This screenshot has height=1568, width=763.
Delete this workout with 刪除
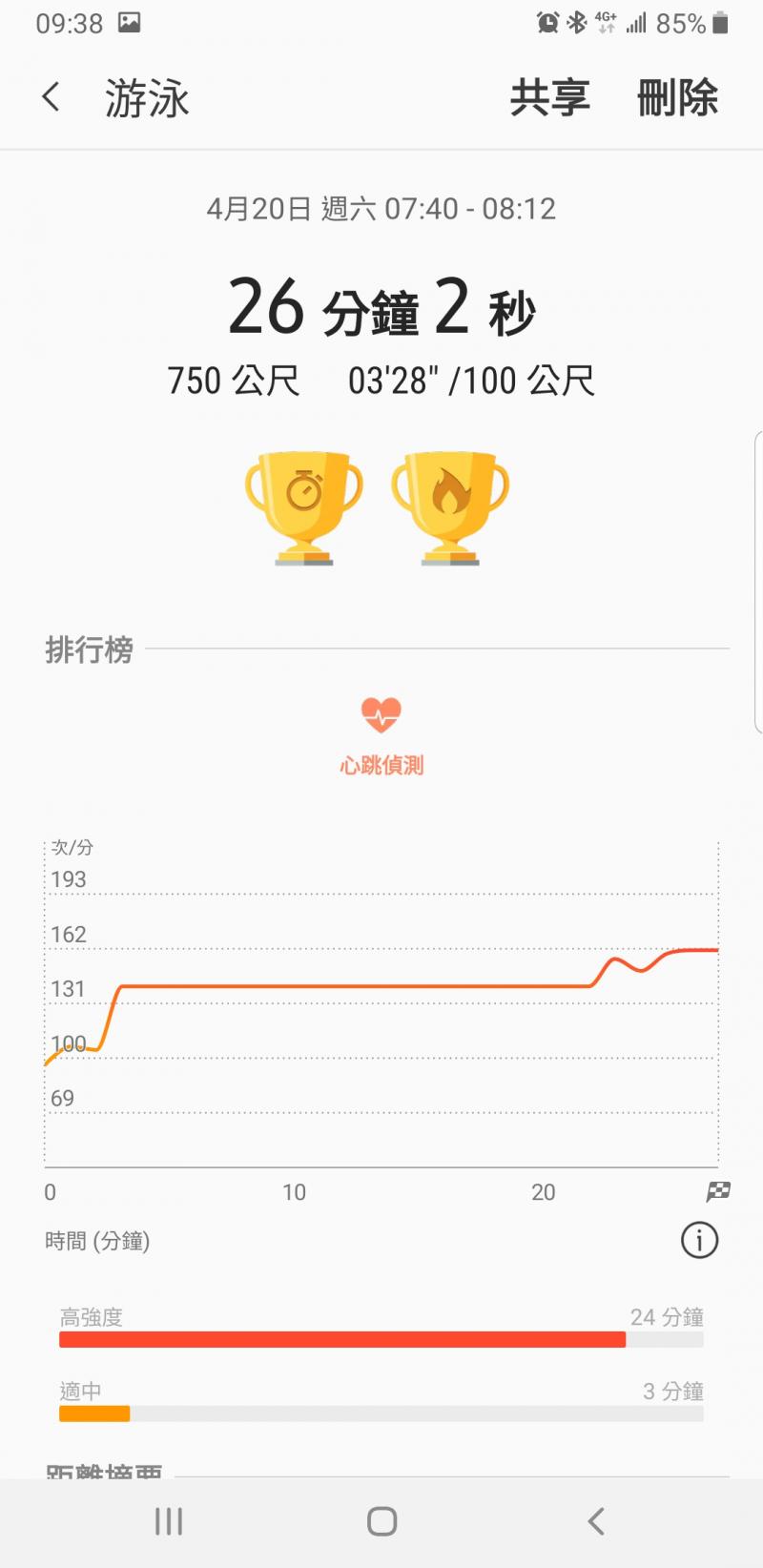click(677, 98)
